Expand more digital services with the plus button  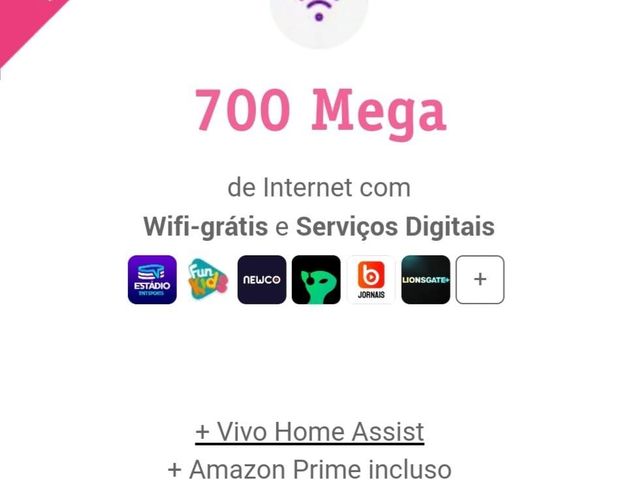pos(480,280)
